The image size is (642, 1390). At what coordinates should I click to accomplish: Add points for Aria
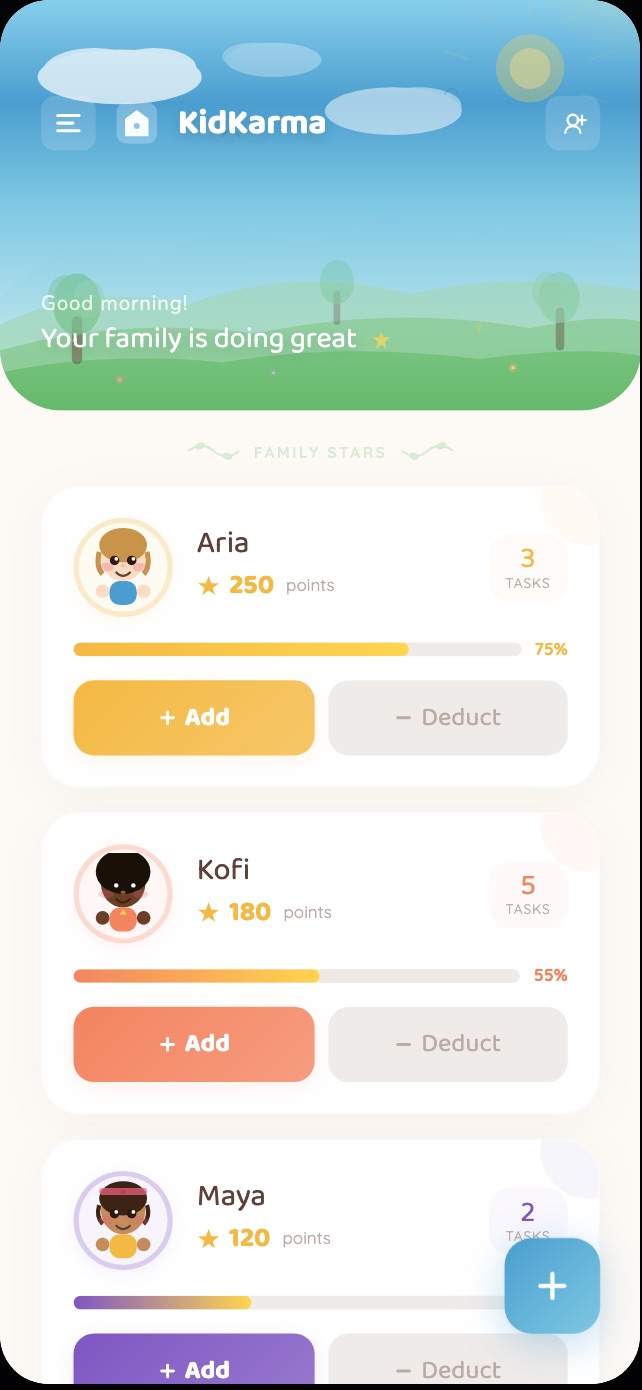coord(194,717)
